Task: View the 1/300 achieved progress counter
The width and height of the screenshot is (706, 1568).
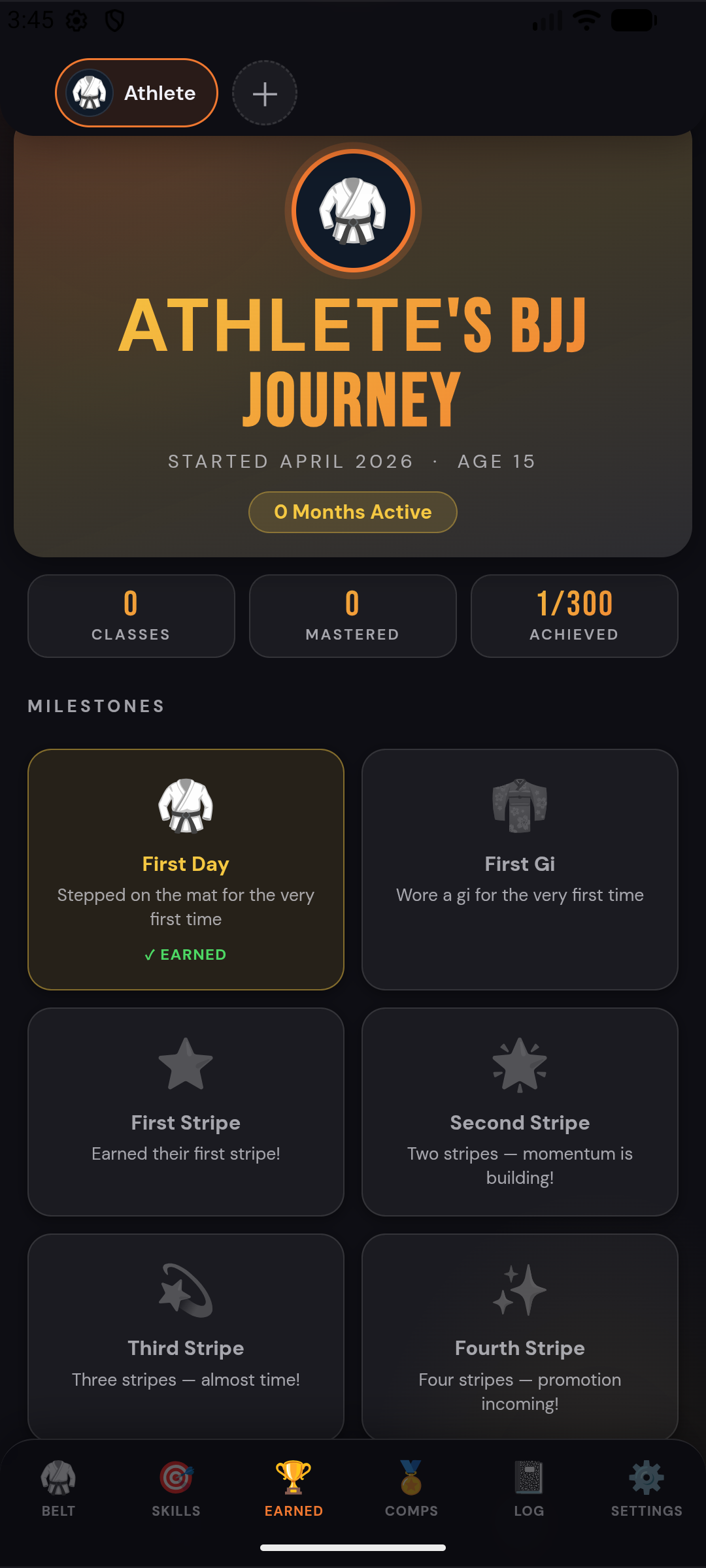Action: (x=574, y=615)
